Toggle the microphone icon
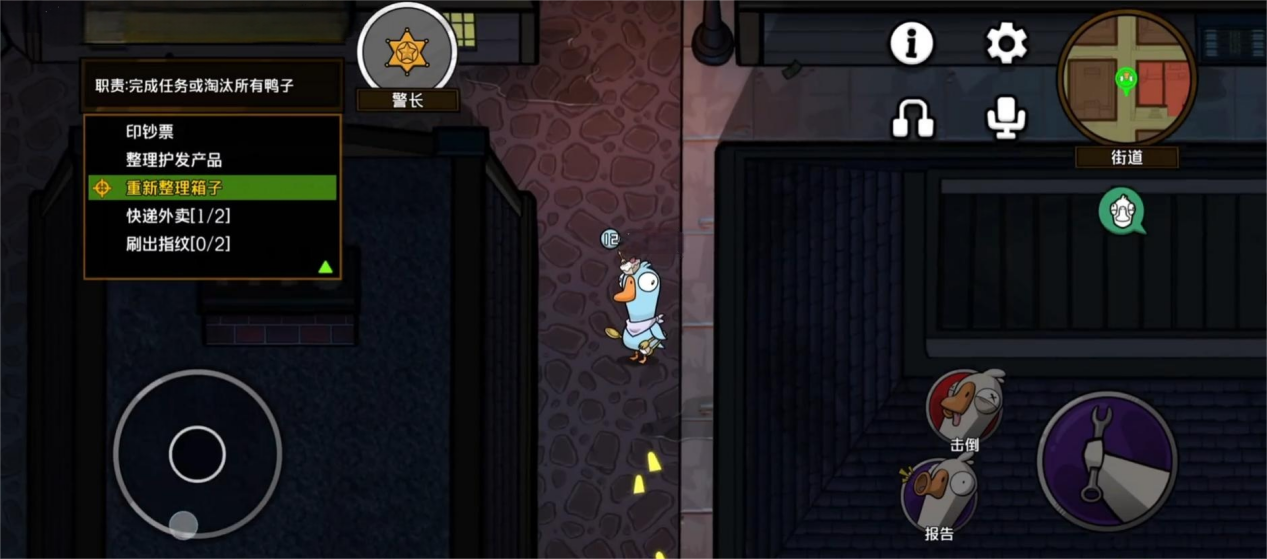Viewport: 1267px width, 559px height. (1006, 118)
